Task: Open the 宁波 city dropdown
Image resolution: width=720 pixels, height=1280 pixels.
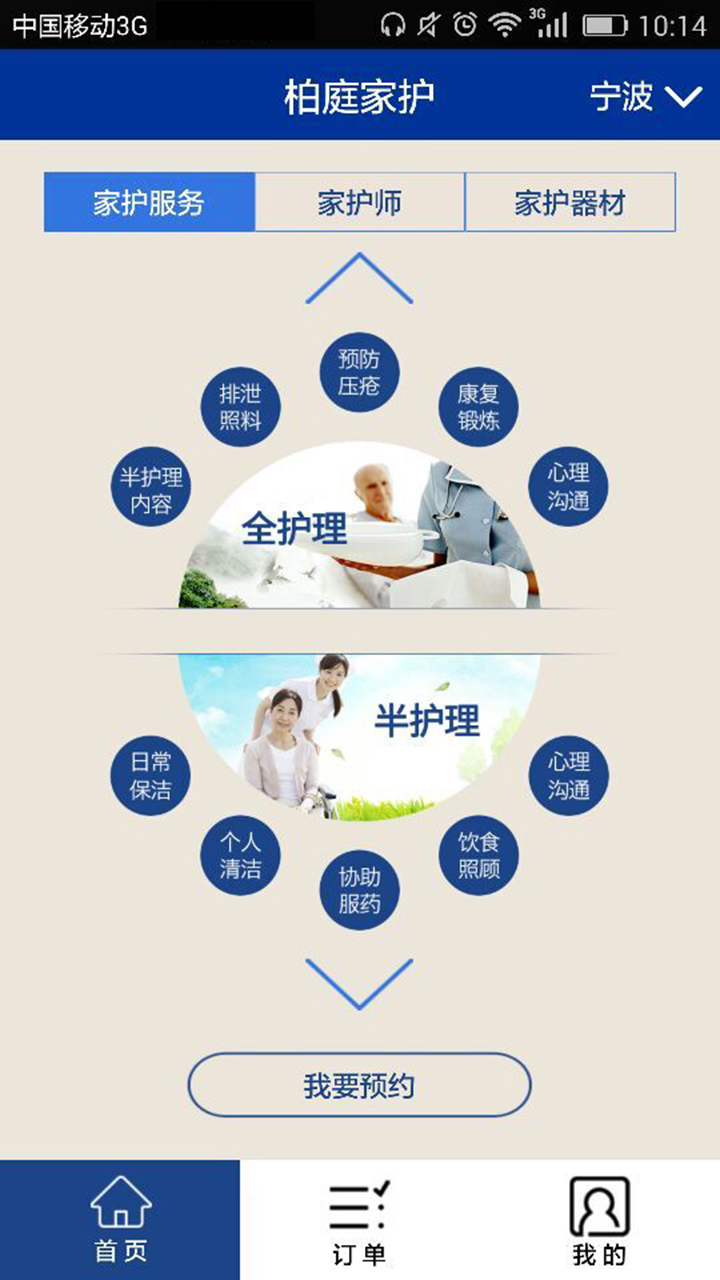Action: pyautogui.click(x=646, y=97)
